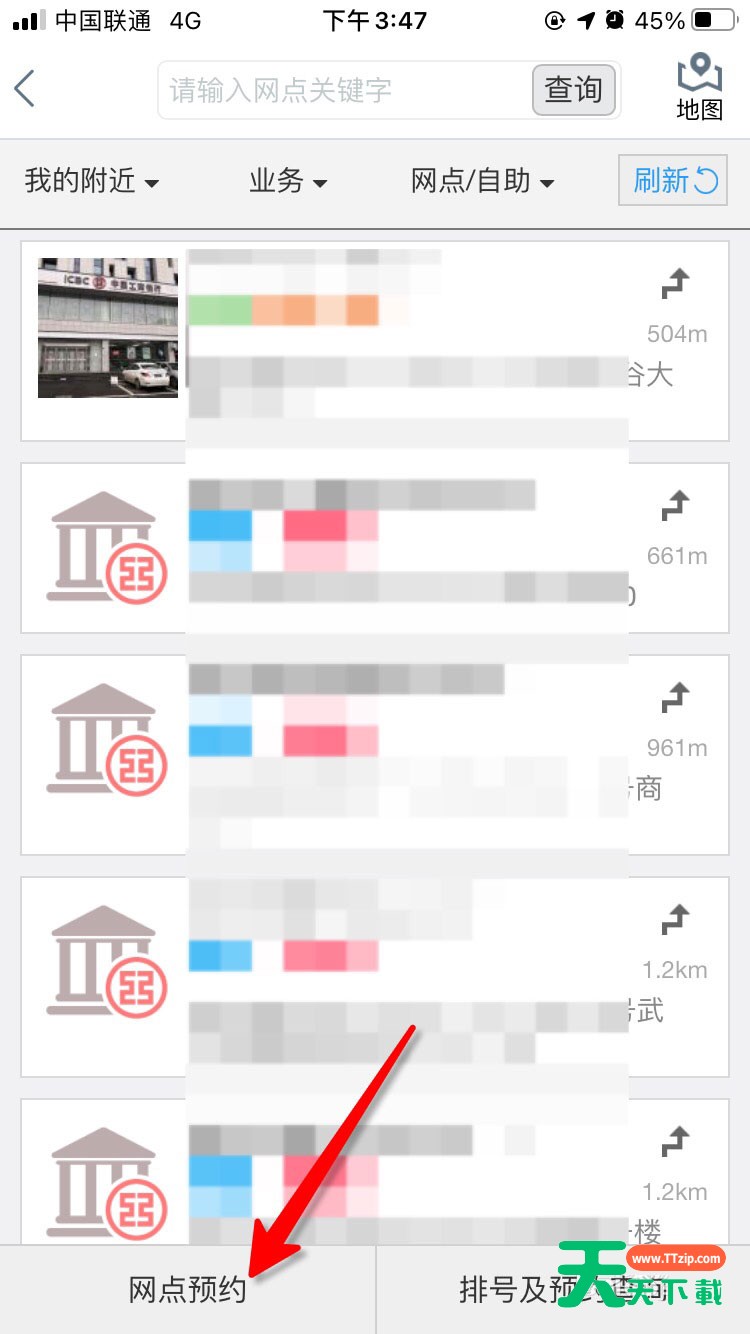Screen dimensions: 750x1334
Task: Tap the navigation arrow beside the last 1.2km entry
Action: [x=674, y=1140]
